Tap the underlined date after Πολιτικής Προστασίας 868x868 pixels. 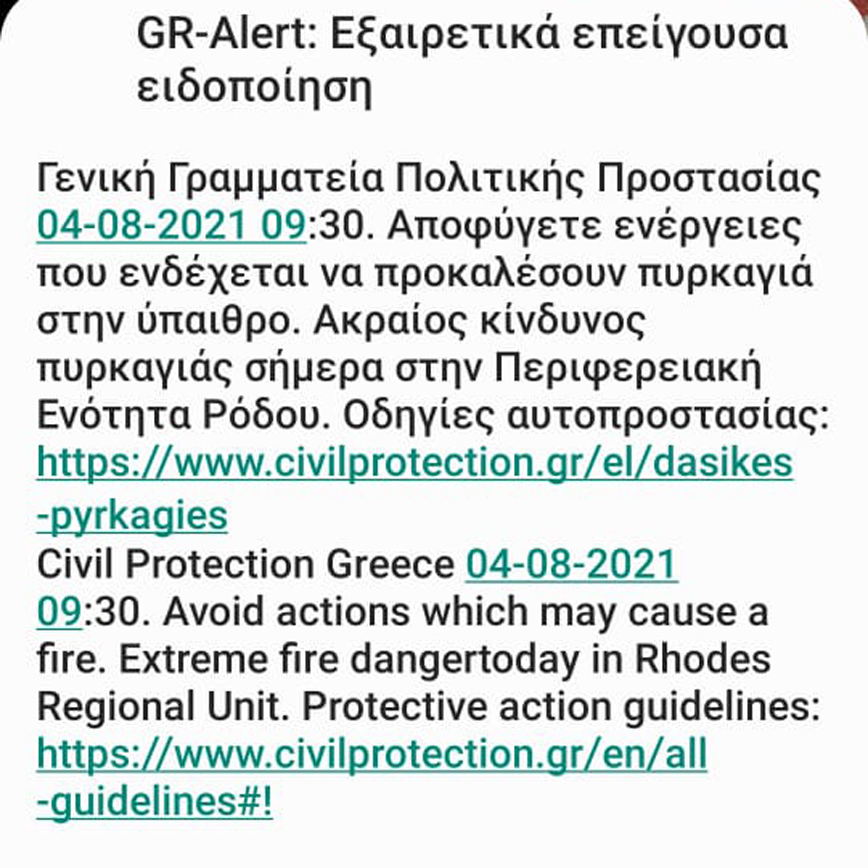click(170, 226)
